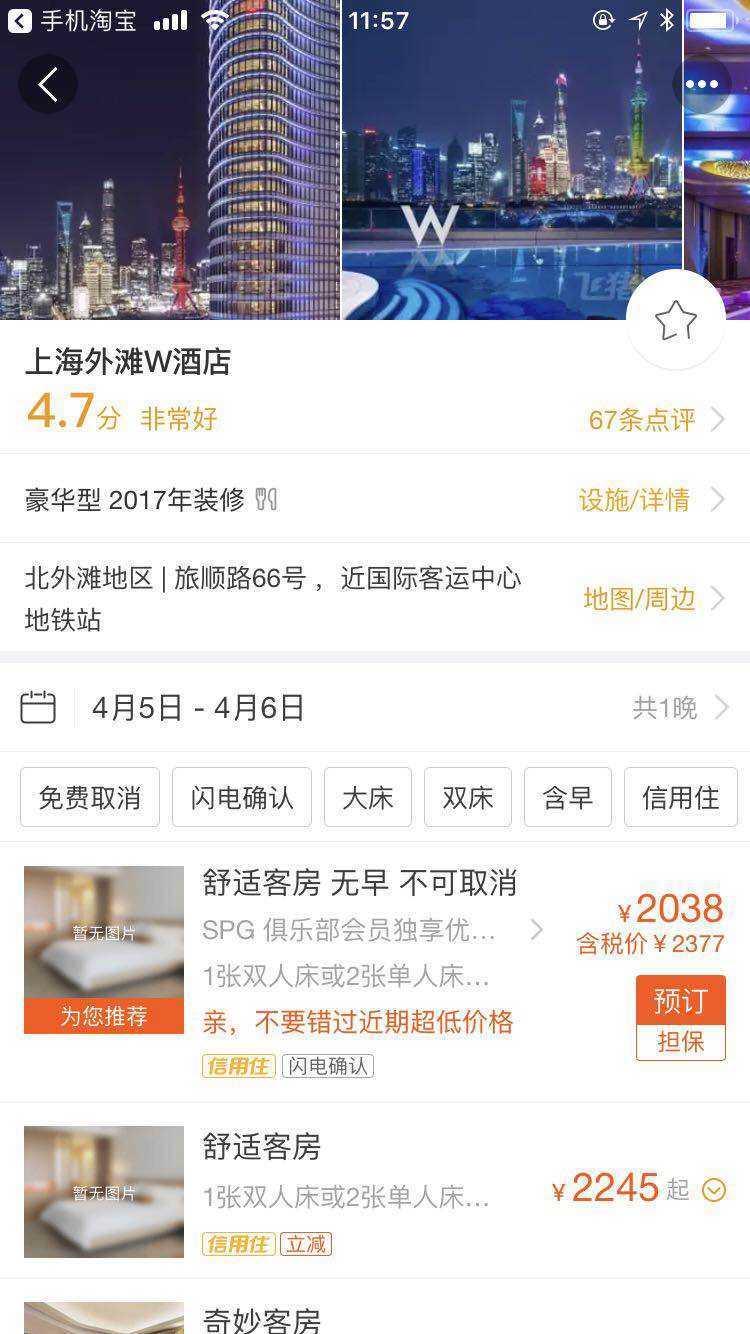Tap the 预订 booking button

pos(680,1000)
